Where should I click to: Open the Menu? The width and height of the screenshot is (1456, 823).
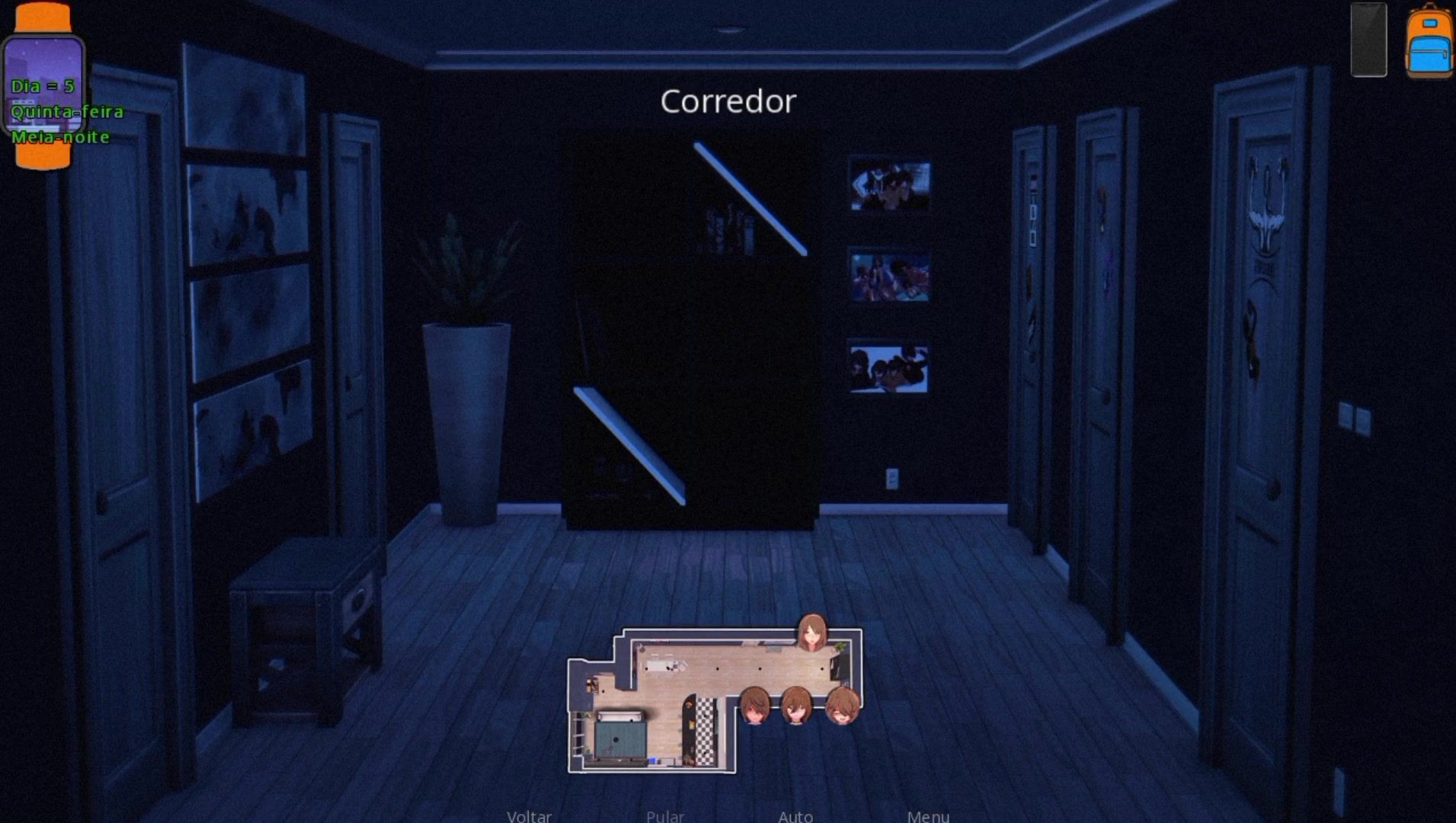(x=927, y=816)
